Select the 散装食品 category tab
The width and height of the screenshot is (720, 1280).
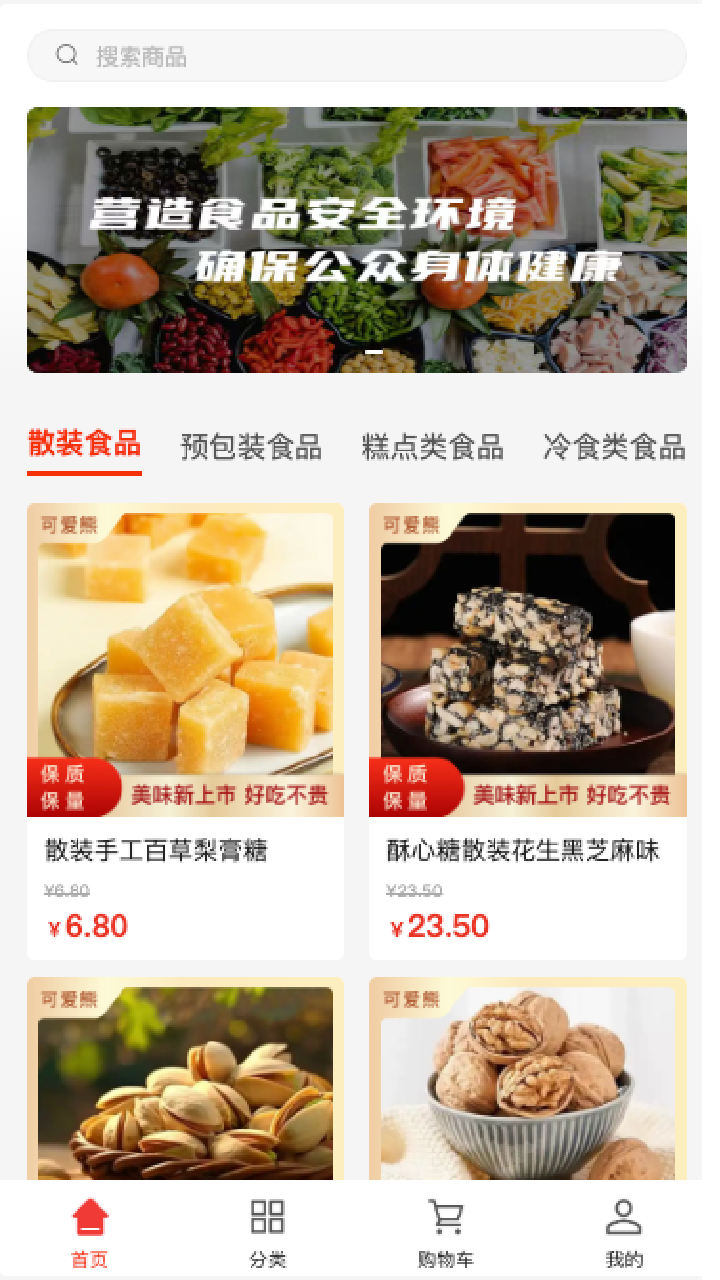pos(84,444)
